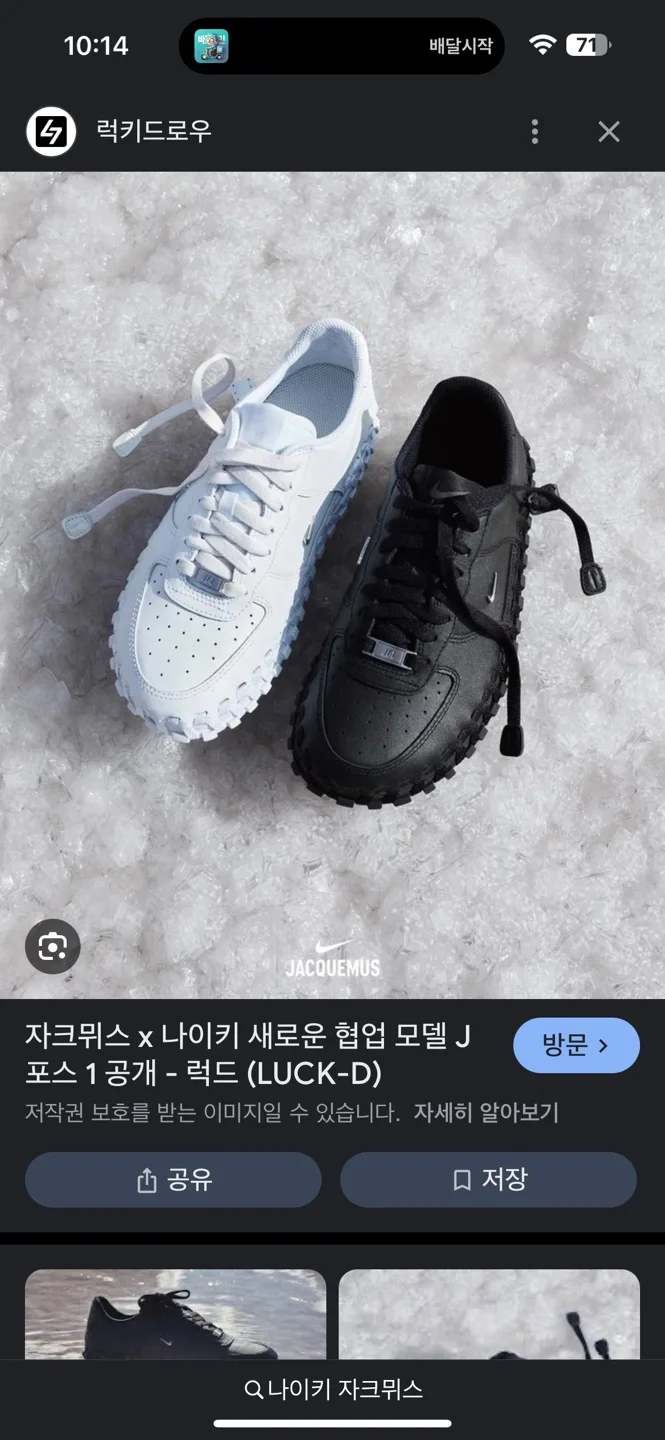Open the black sneaker related image

coord(175,1315)
